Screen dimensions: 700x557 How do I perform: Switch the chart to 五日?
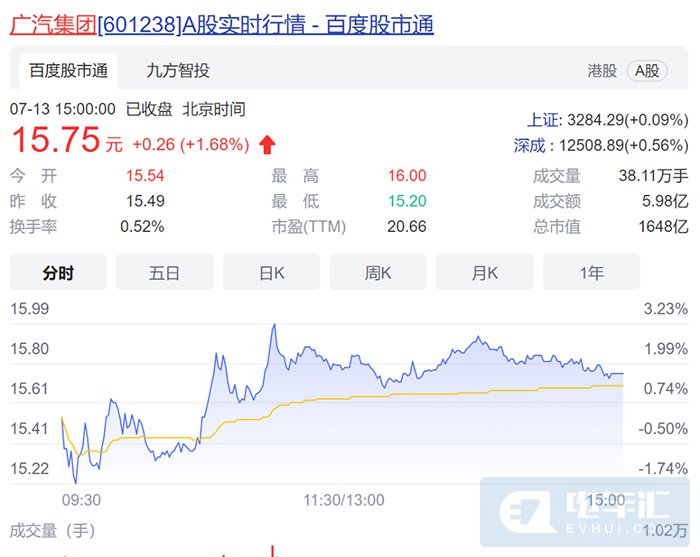click(165, 272)
